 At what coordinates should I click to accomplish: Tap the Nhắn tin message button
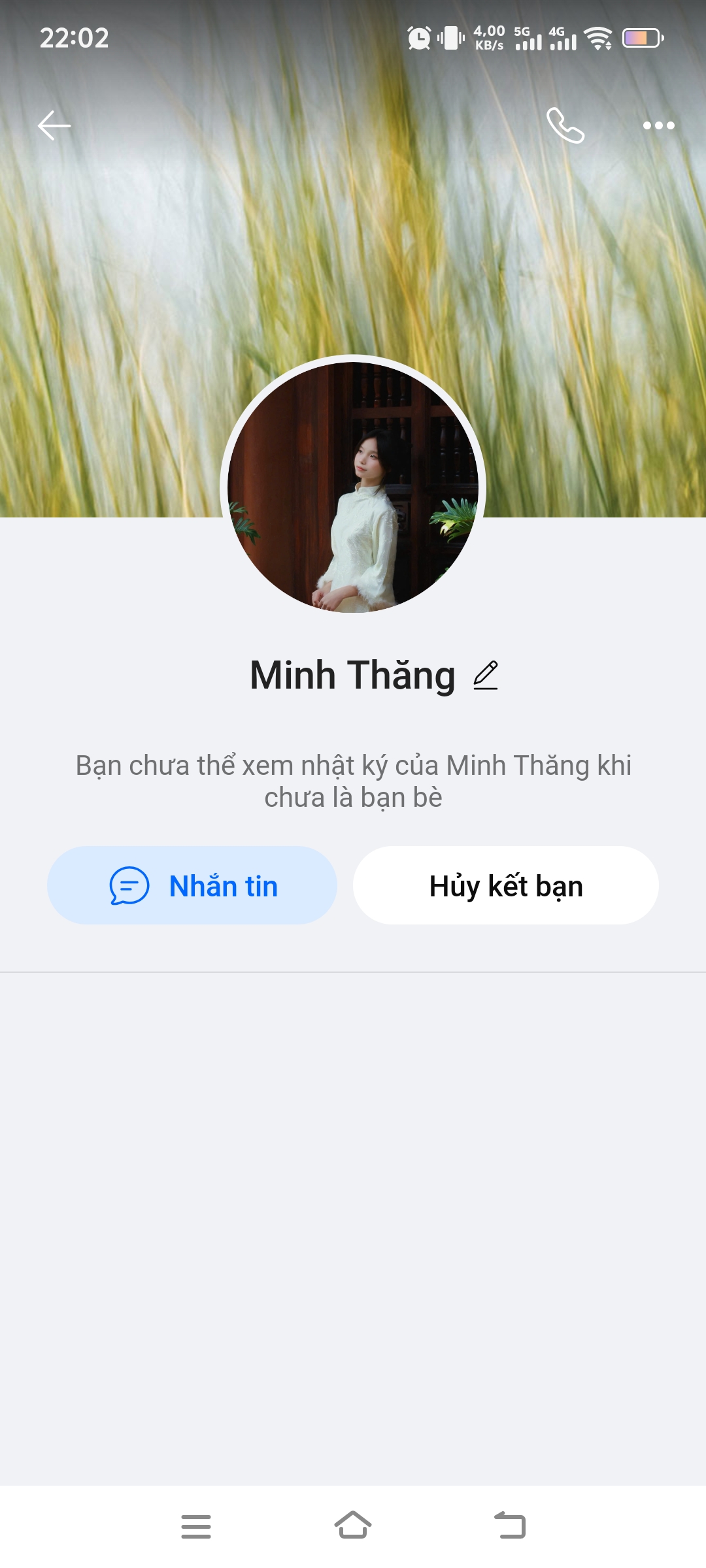tap(192, 886)
